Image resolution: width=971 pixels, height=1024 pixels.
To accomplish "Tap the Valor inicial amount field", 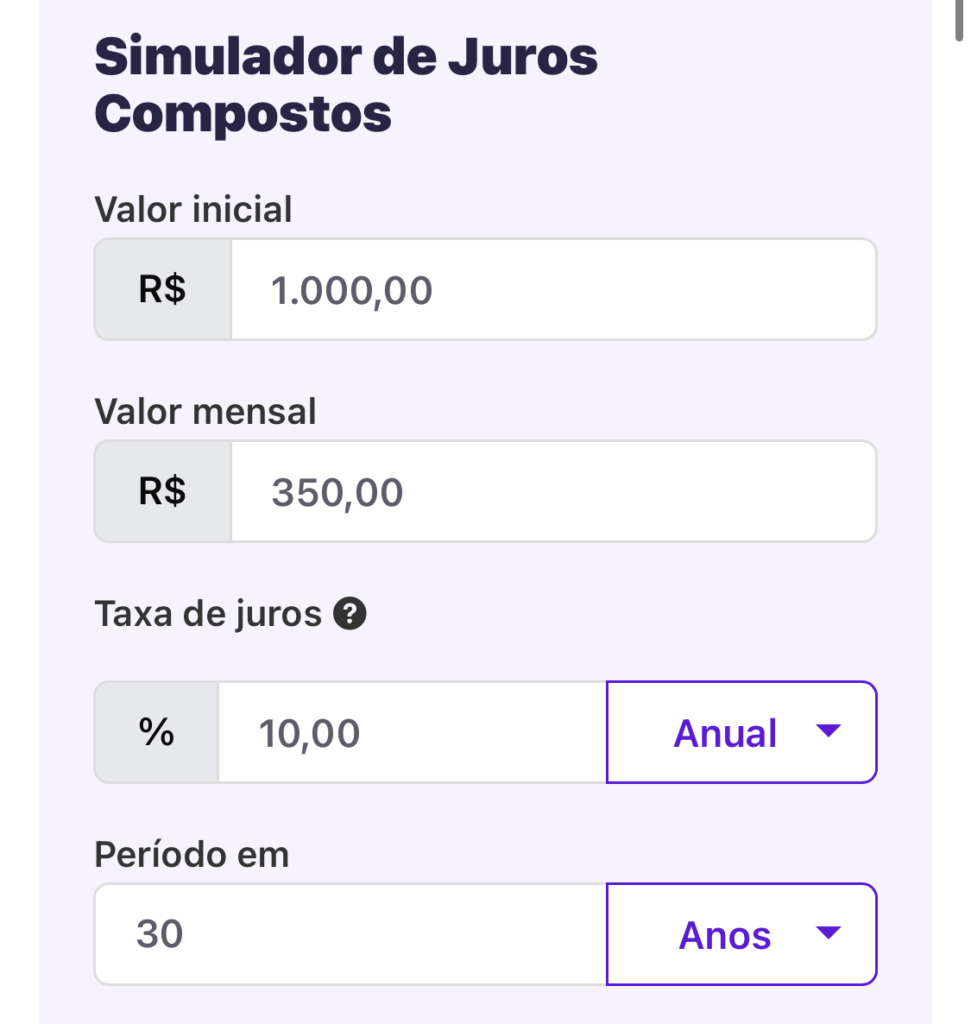I will click(553, 290).
